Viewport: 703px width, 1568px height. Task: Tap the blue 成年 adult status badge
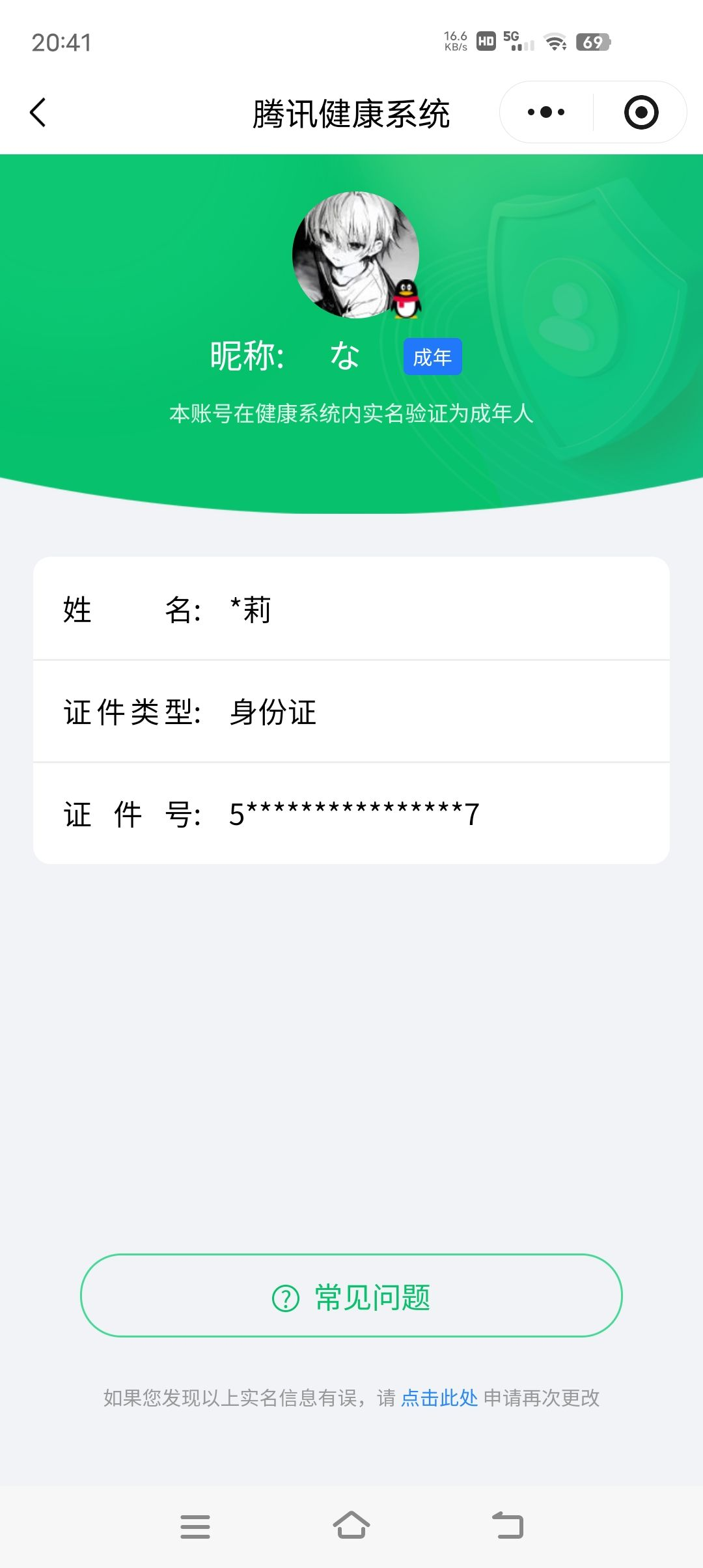click(x=432, y=356)
